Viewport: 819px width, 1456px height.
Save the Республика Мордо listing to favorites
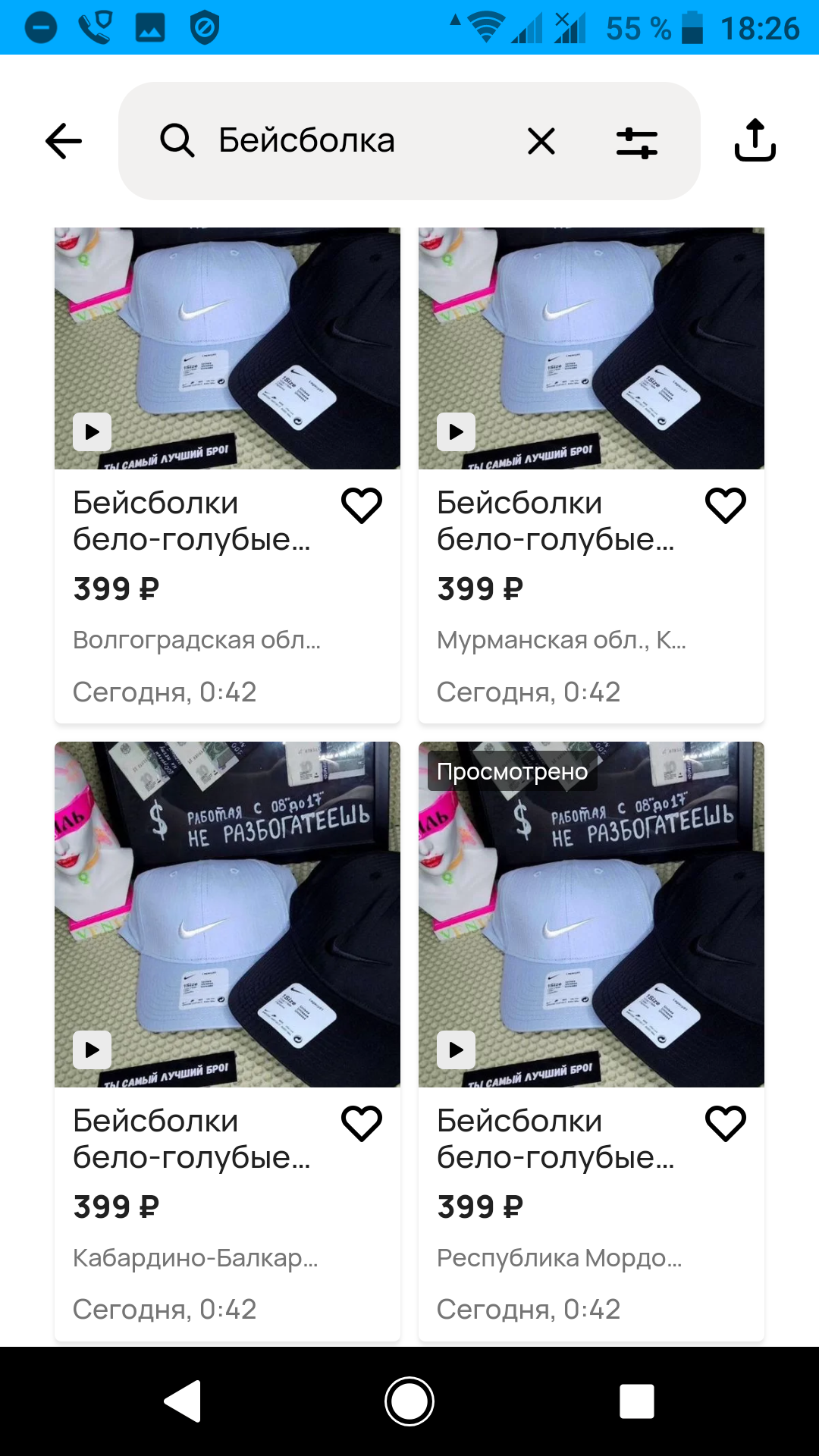coord(726,1124)
